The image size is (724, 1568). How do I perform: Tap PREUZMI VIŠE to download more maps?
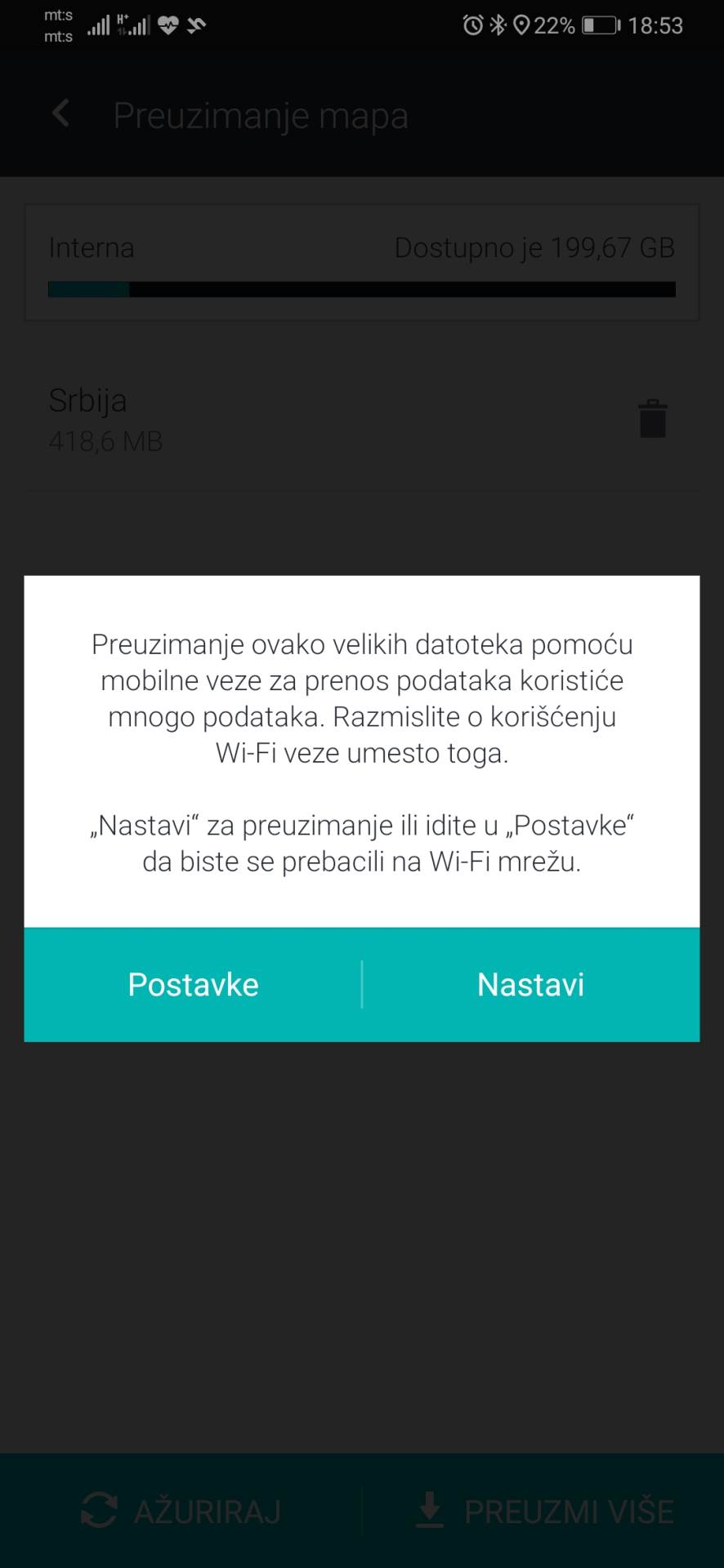[x=541, y=1510]
